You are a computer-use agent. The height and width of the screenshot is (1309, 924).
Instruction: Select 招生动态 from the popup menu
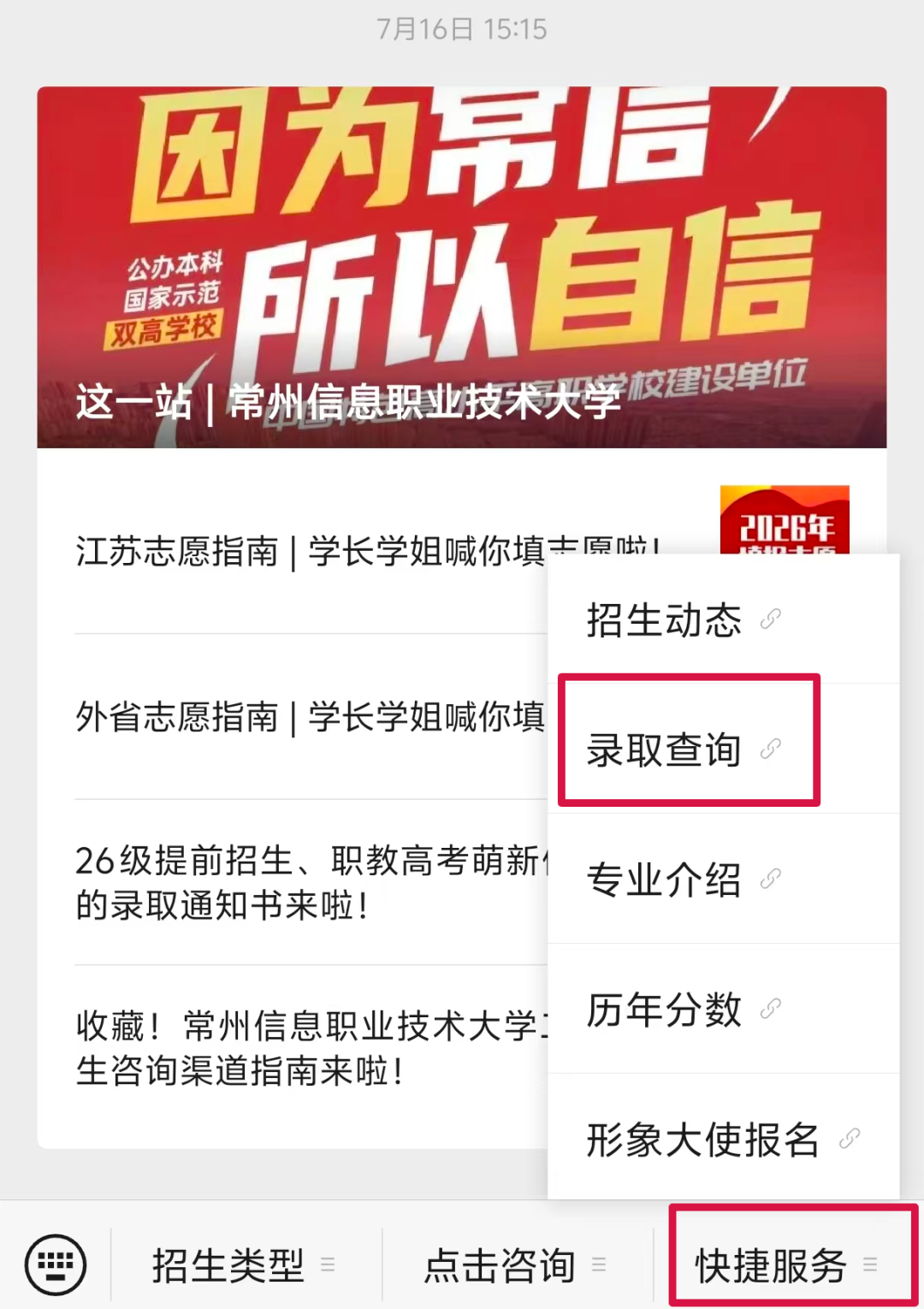(x=724, y=619)
